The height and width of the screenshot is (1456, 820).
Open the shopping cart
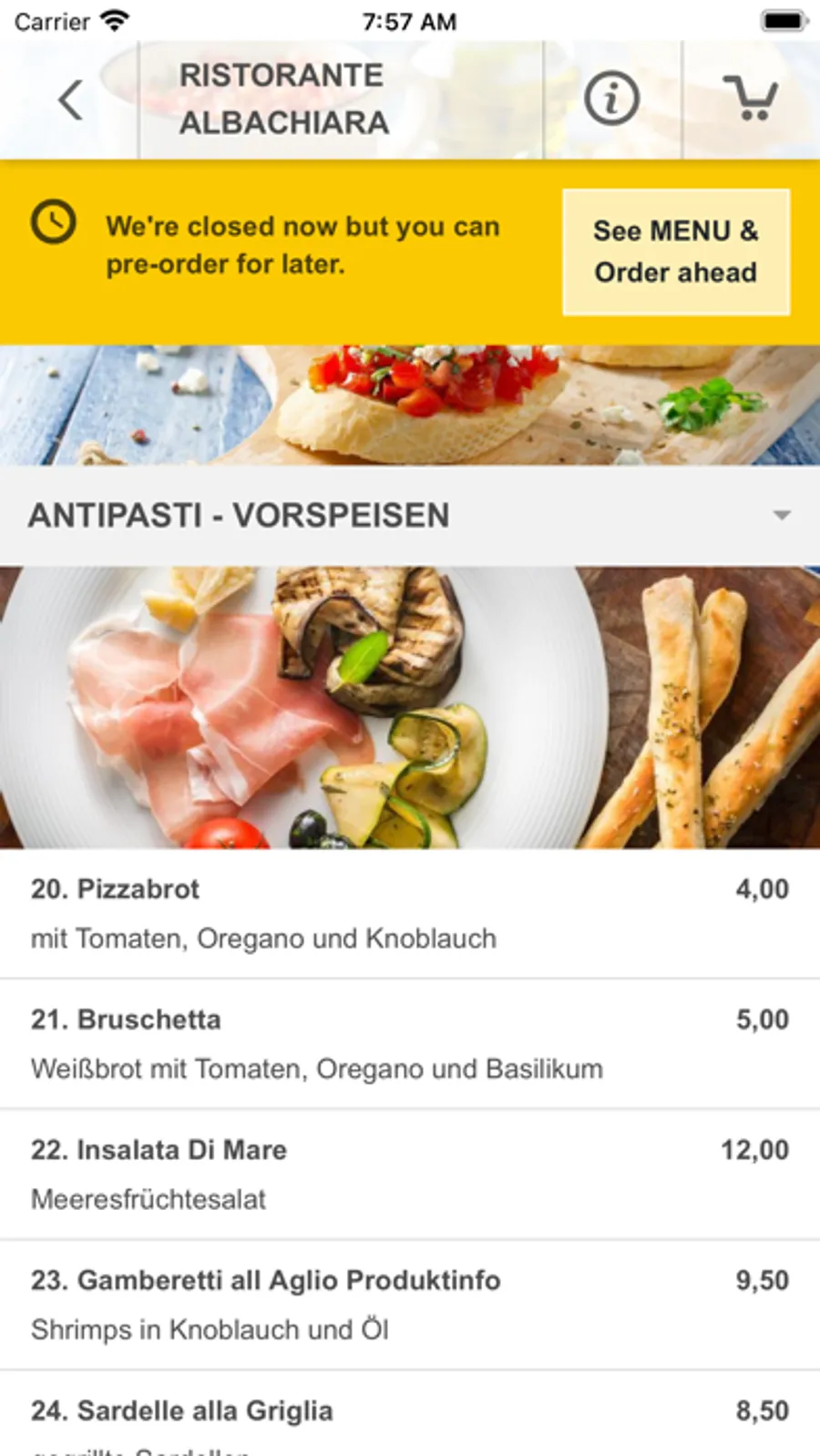(x=751, y=98)
